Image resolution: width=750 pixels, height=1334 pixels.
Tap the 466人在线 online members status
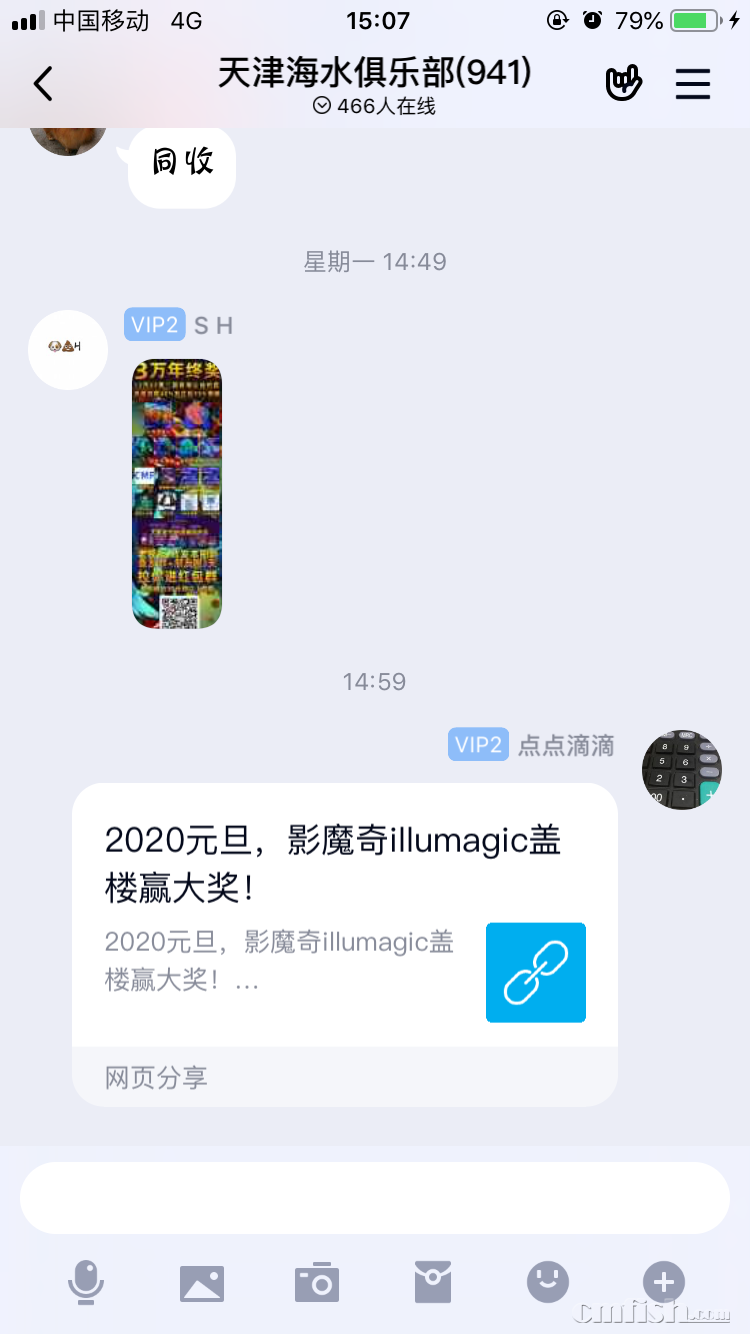point(374,104)
